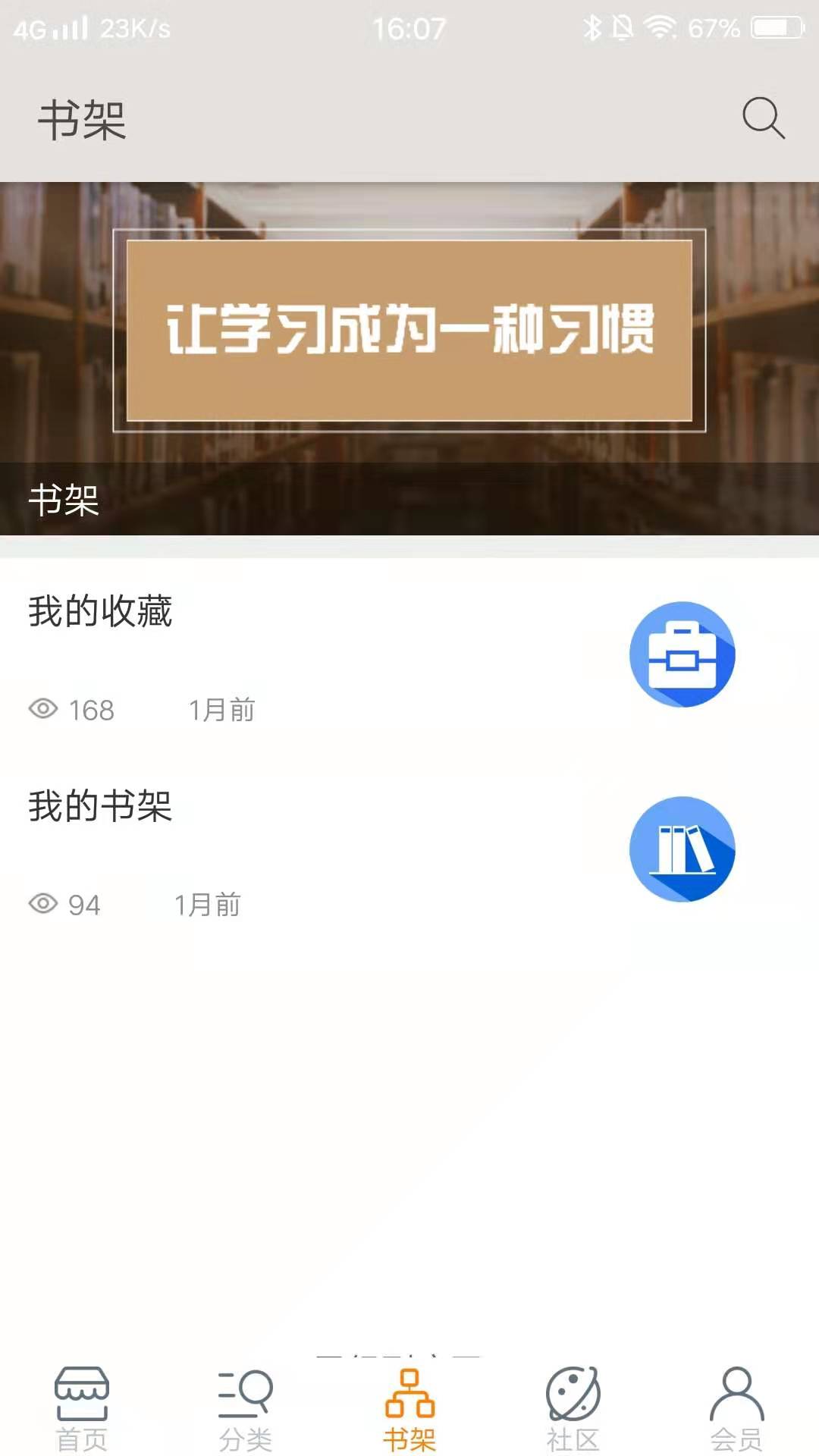Tap the eye icon next to 94 views
819x1456 pixels.
43,904
